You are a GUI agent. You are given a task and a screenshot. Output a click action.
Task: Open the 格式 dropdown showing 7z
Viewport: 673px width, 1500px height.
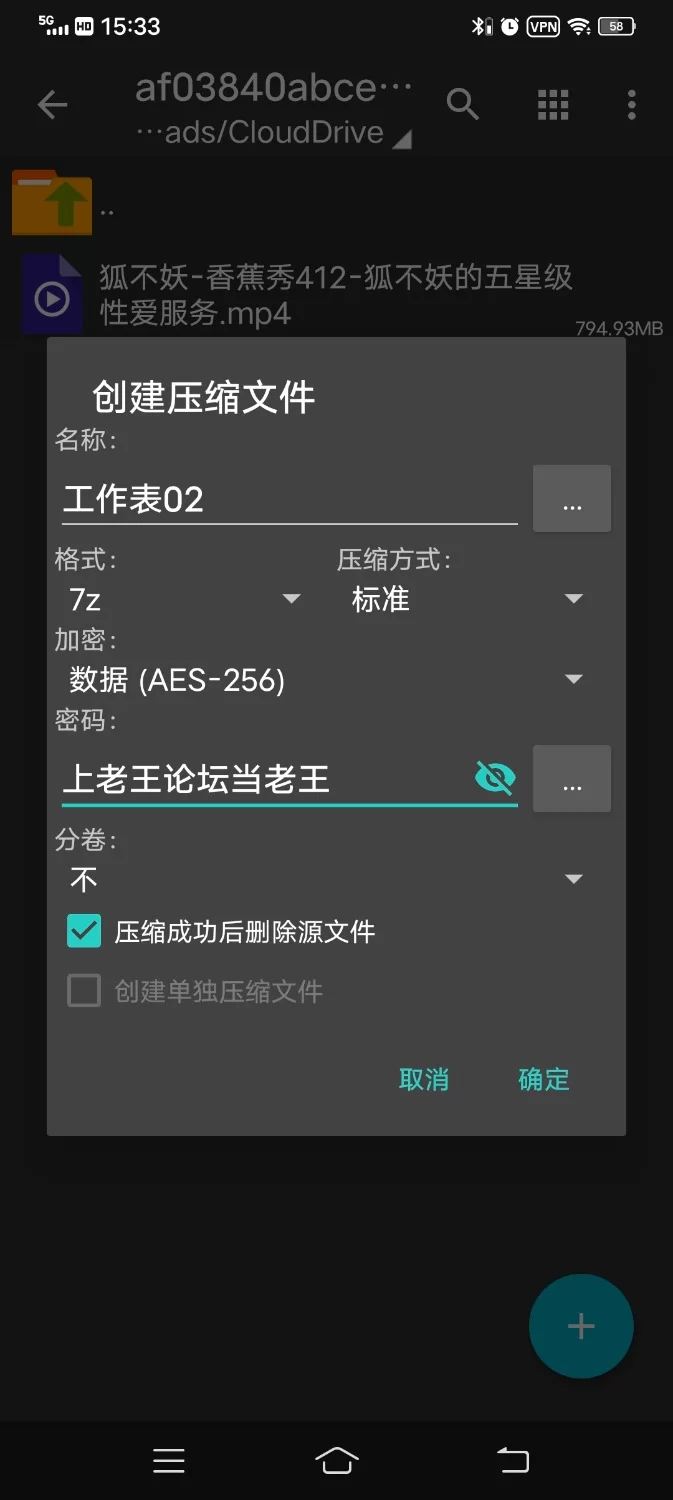pos(183,599)
